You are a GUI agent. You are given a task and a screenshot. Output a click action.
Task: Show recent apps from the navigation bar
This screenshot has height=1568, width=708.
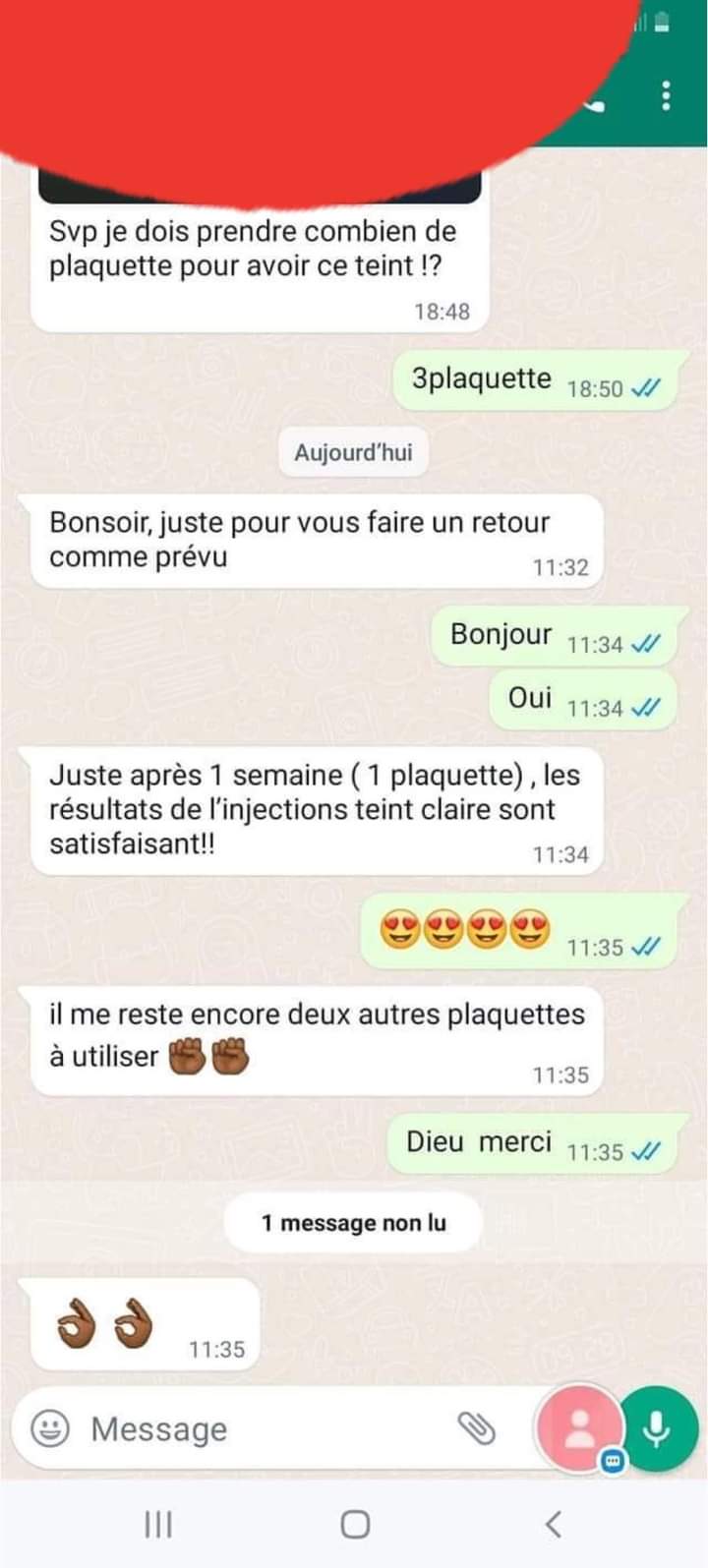tap(157, 1525)
